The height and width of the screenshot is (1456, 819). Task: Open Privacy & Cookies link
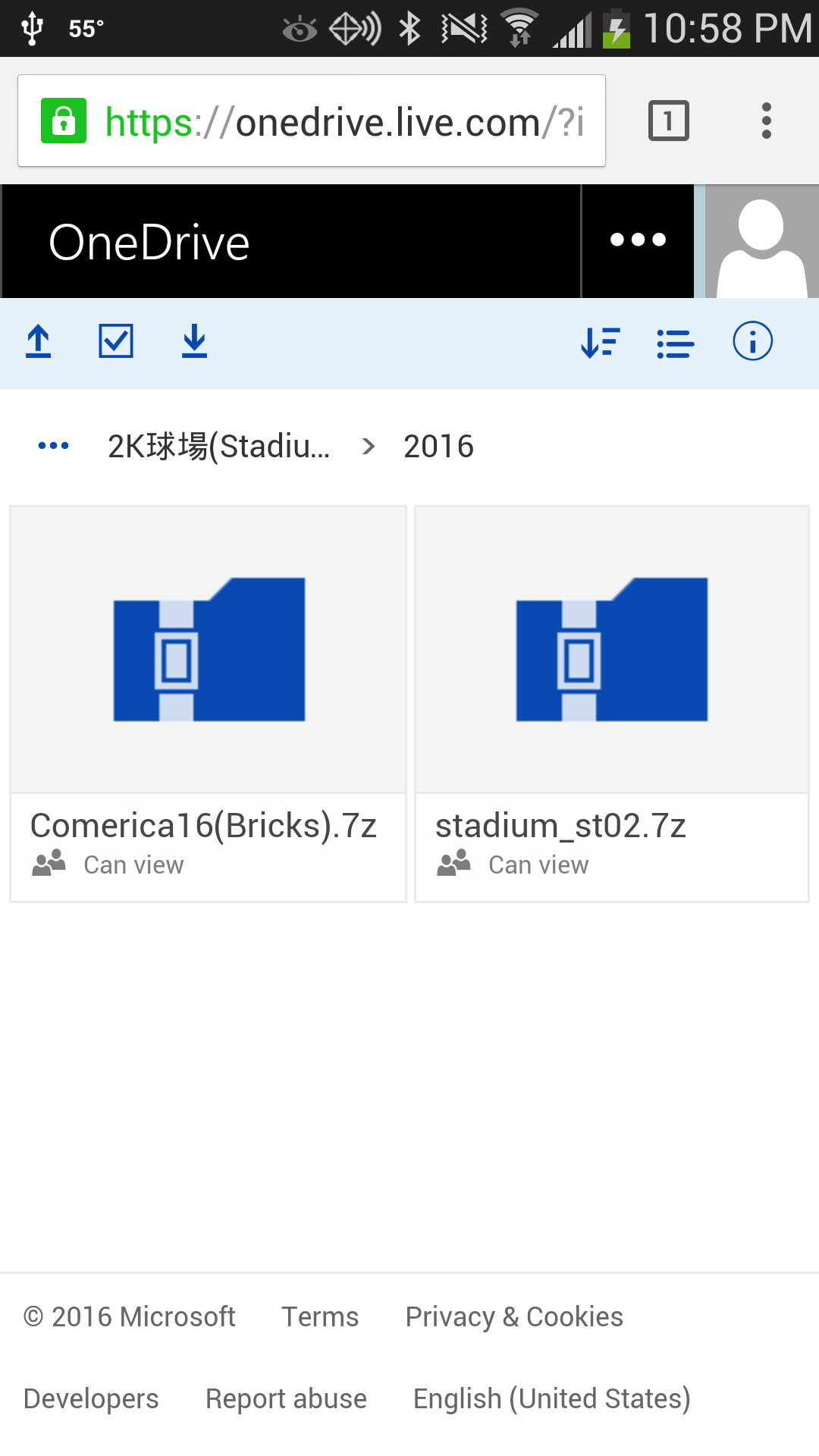[x=514, y=1317]
